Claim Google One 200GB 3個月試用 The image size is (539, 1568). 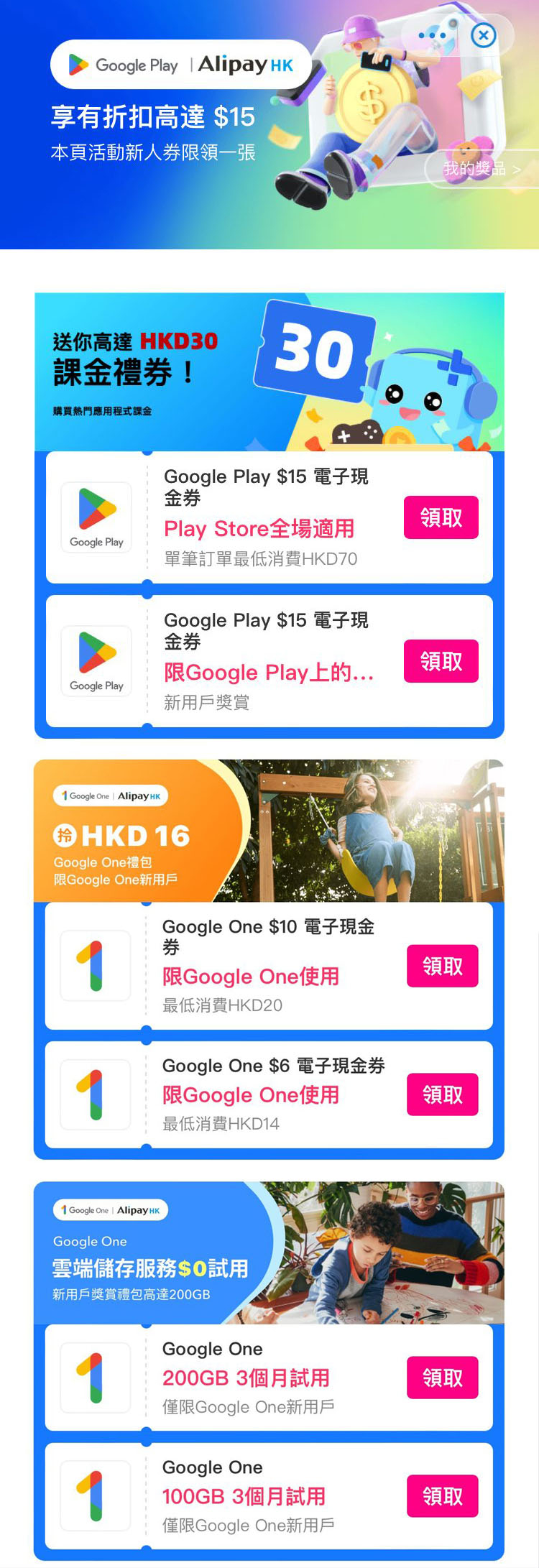tap(442, 1378)
